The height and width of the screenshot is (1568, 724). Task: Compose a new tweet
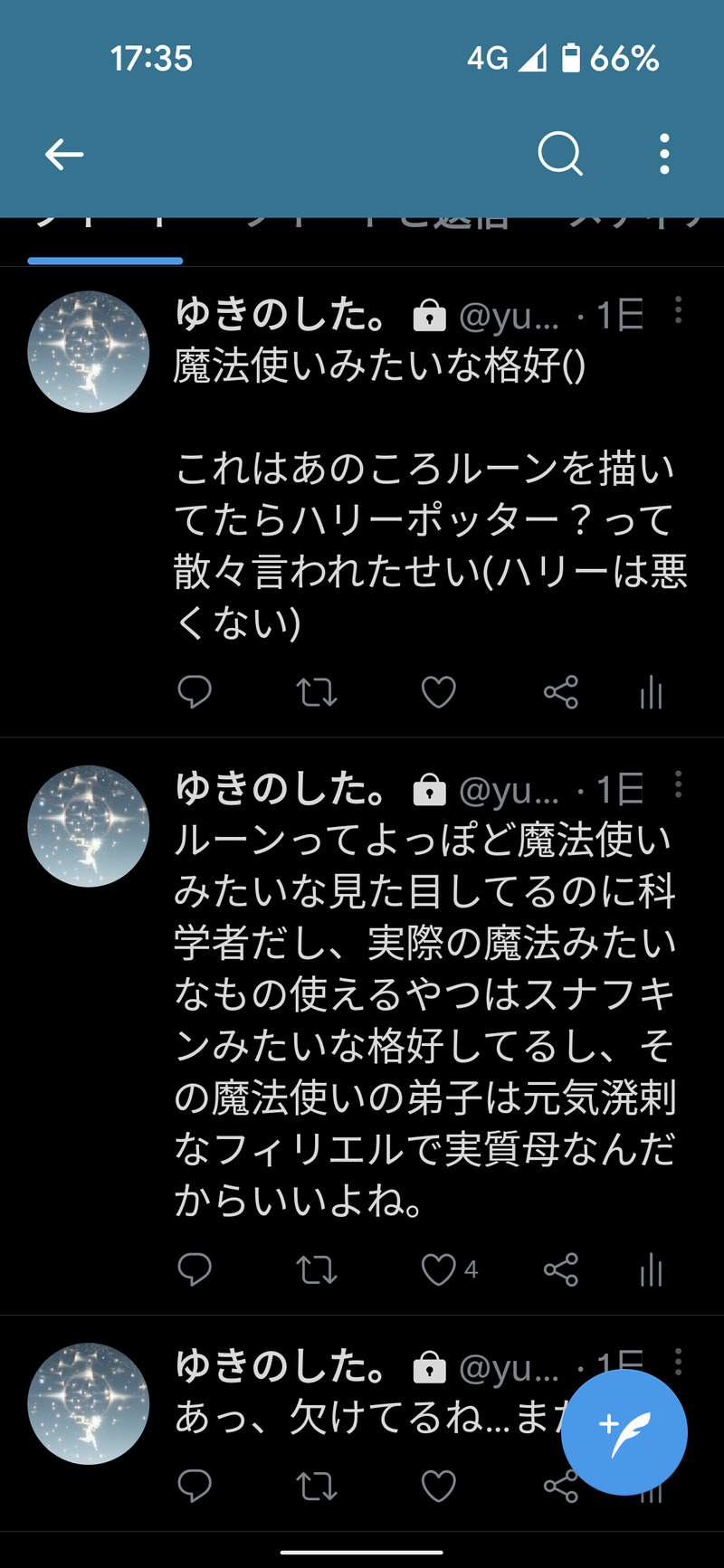[x=624, y=1431]
